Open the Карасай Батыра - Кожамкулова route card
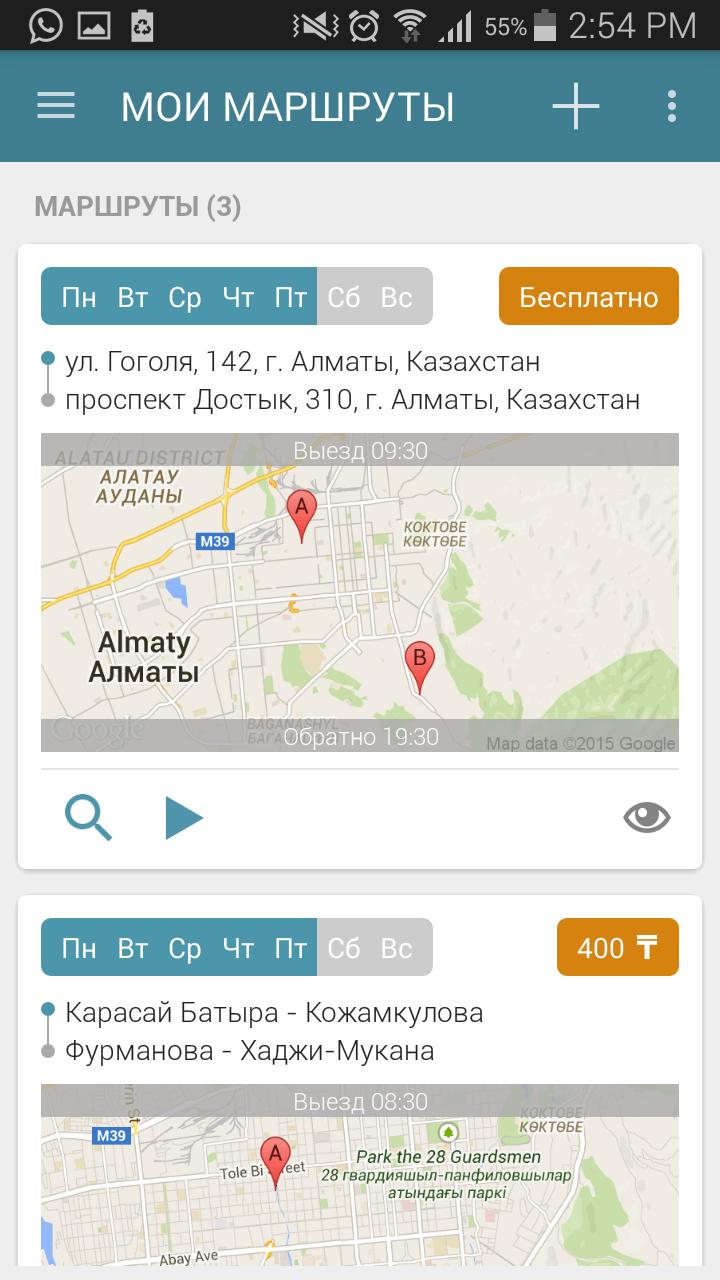 [274, 1032]
